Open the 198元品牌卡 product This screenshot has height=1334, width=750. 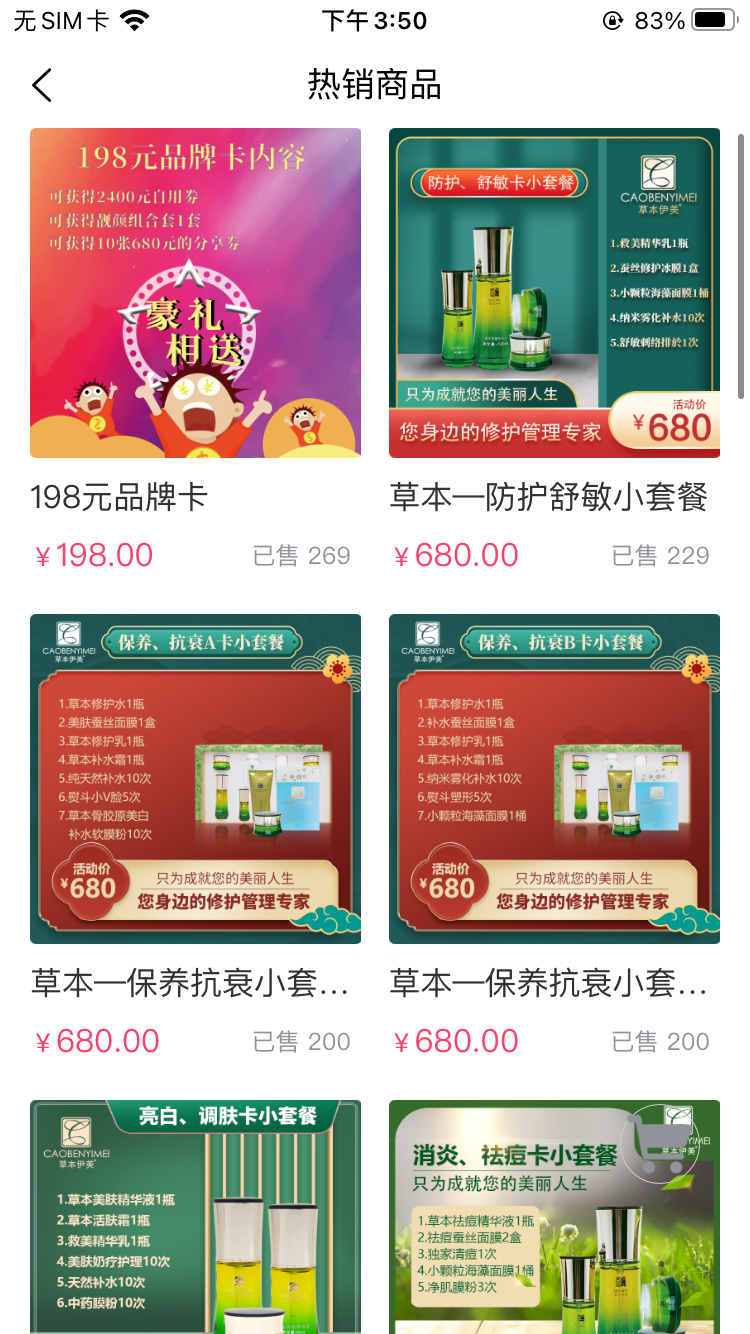[x=195, y=293]
